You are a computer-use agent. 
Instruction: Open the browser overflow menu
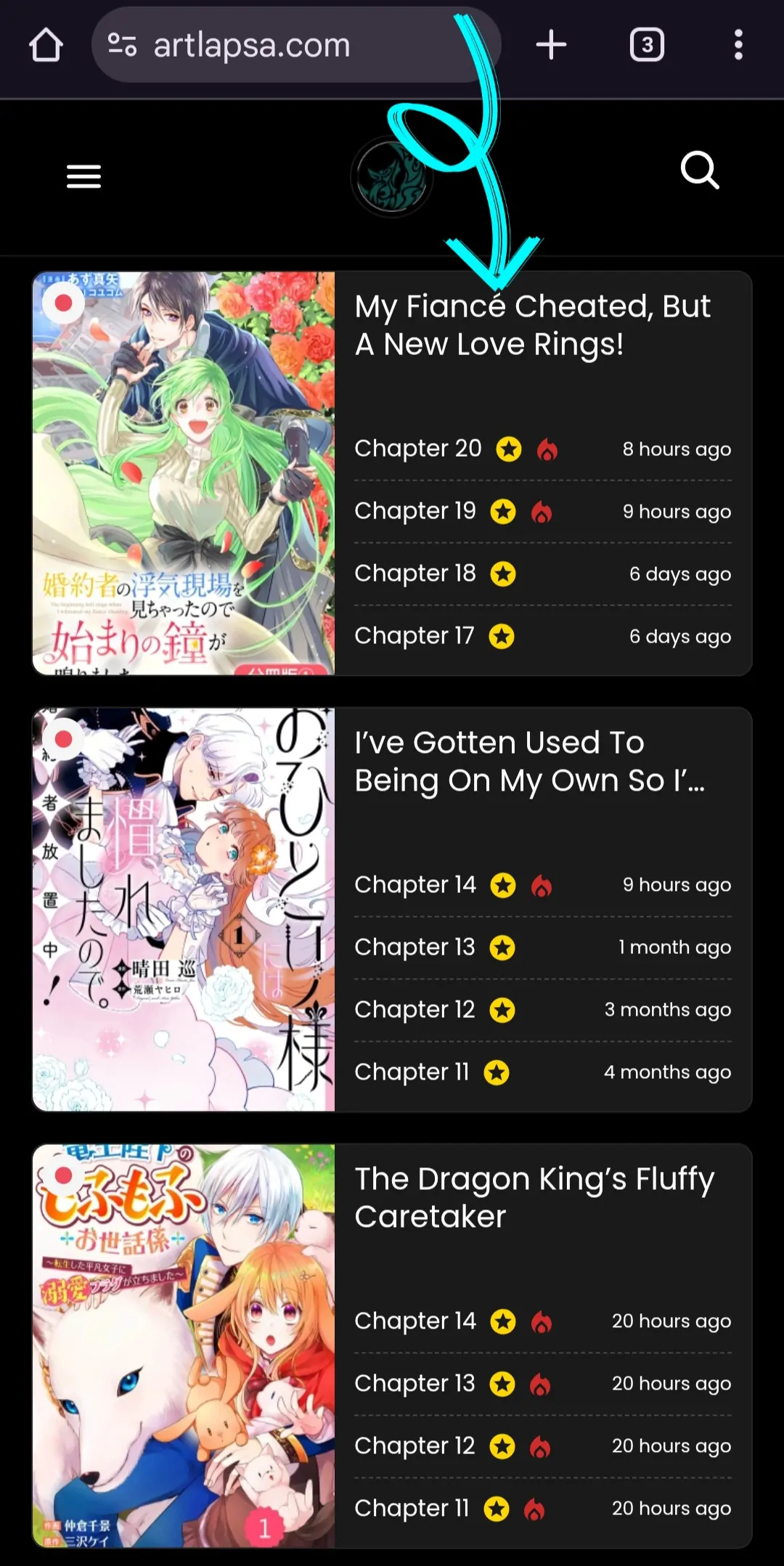point(738,45)
